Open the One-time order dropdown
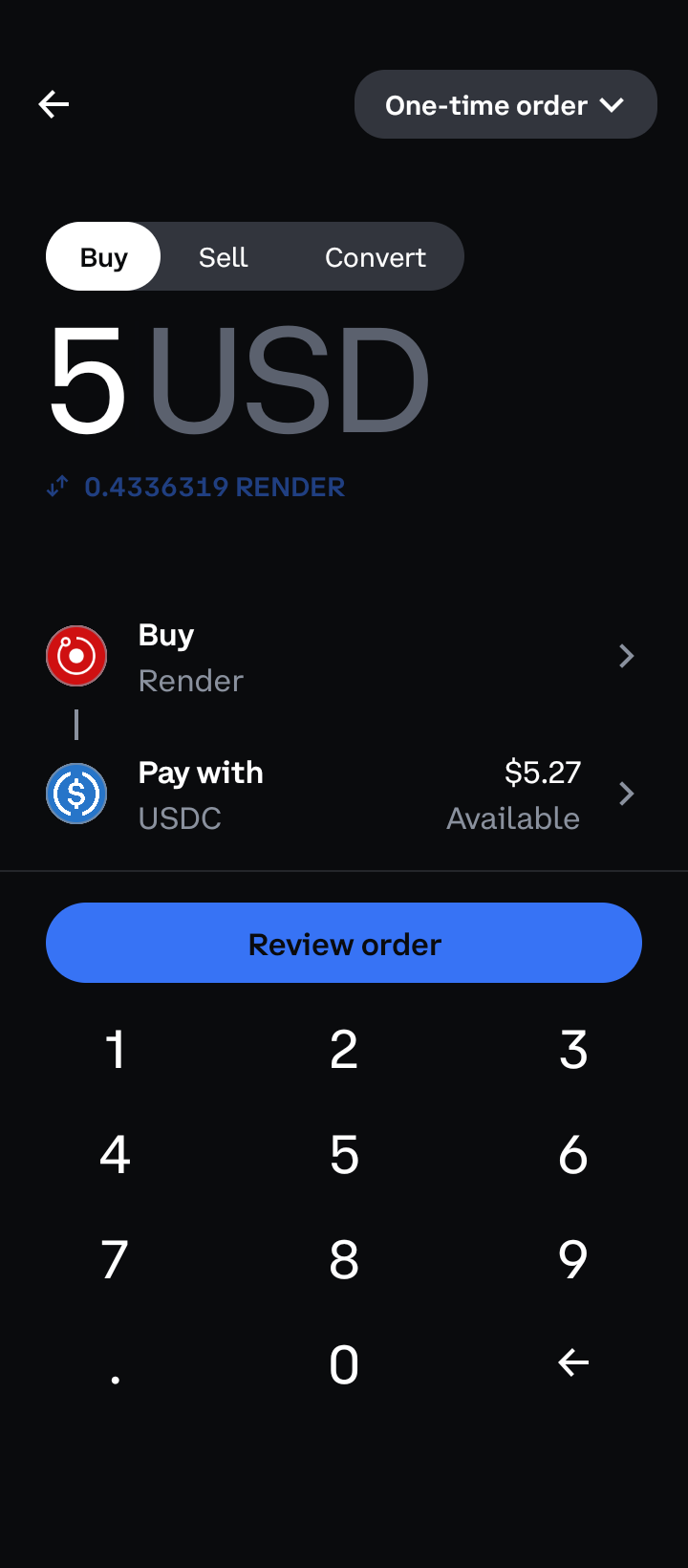Screen dimensions: 688x1568 click(x=505, y=105)
